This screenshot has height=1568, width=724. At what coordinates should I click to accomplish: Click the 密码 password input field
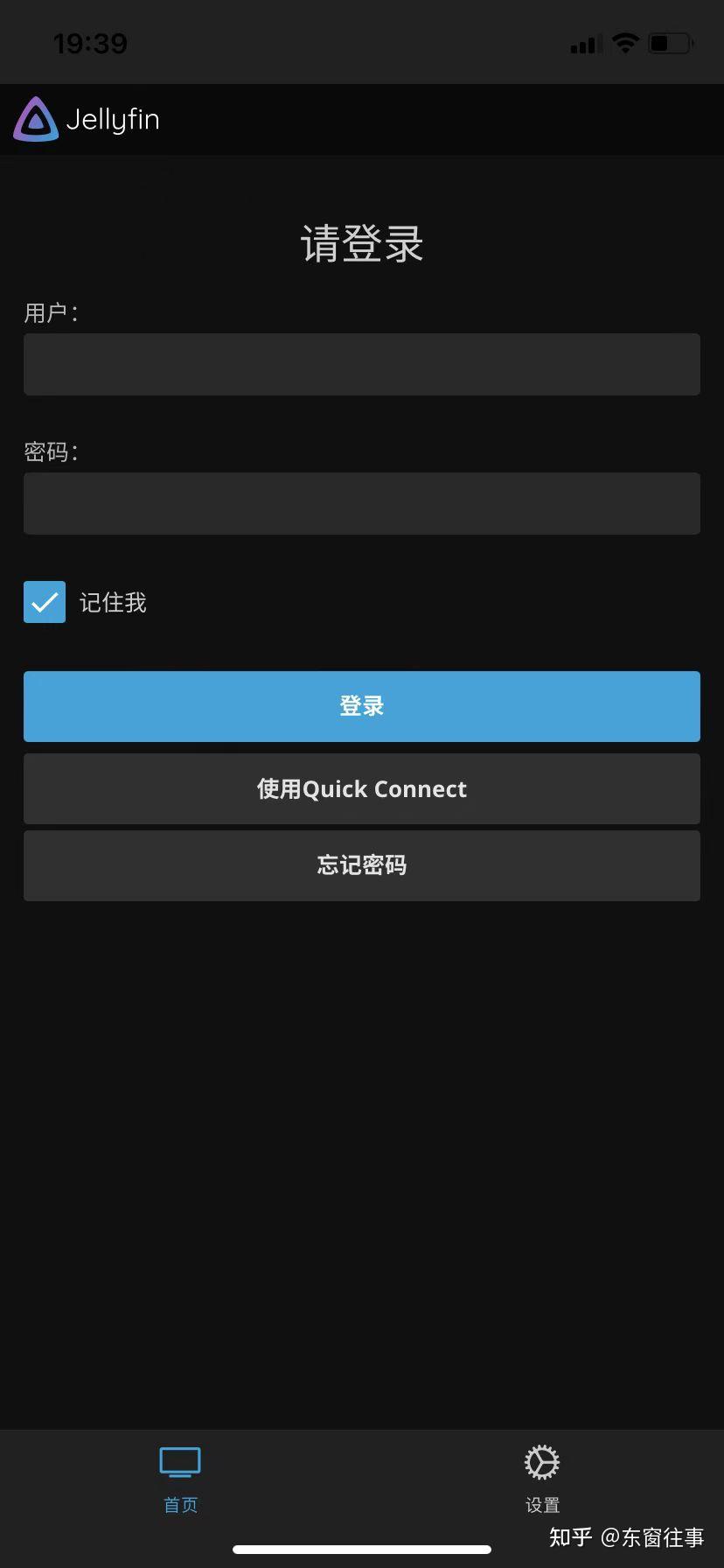tap(361, 503)
